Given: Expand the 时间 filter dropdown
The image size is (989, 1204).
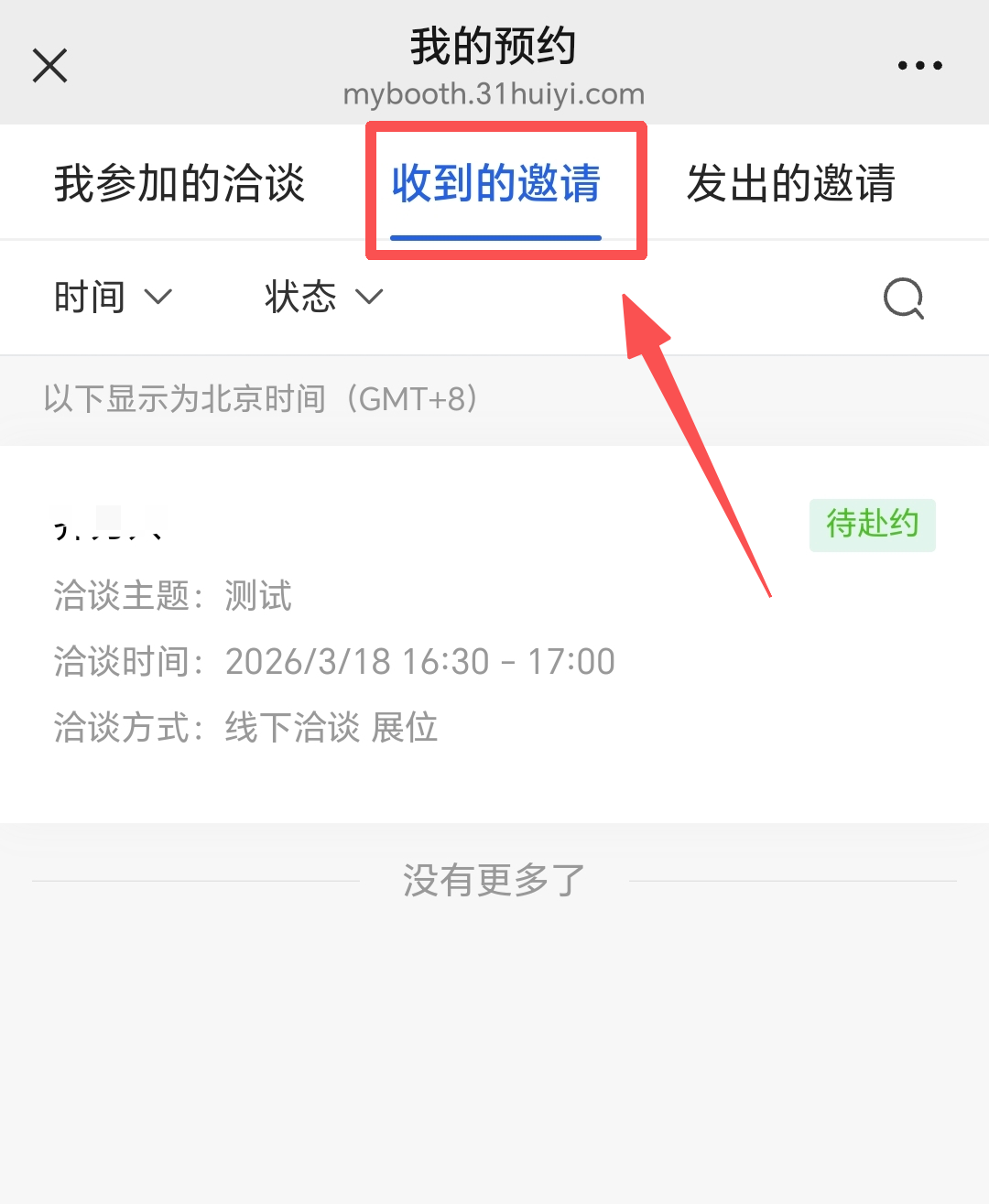Looking at the screenshot, I should (113, 298).
